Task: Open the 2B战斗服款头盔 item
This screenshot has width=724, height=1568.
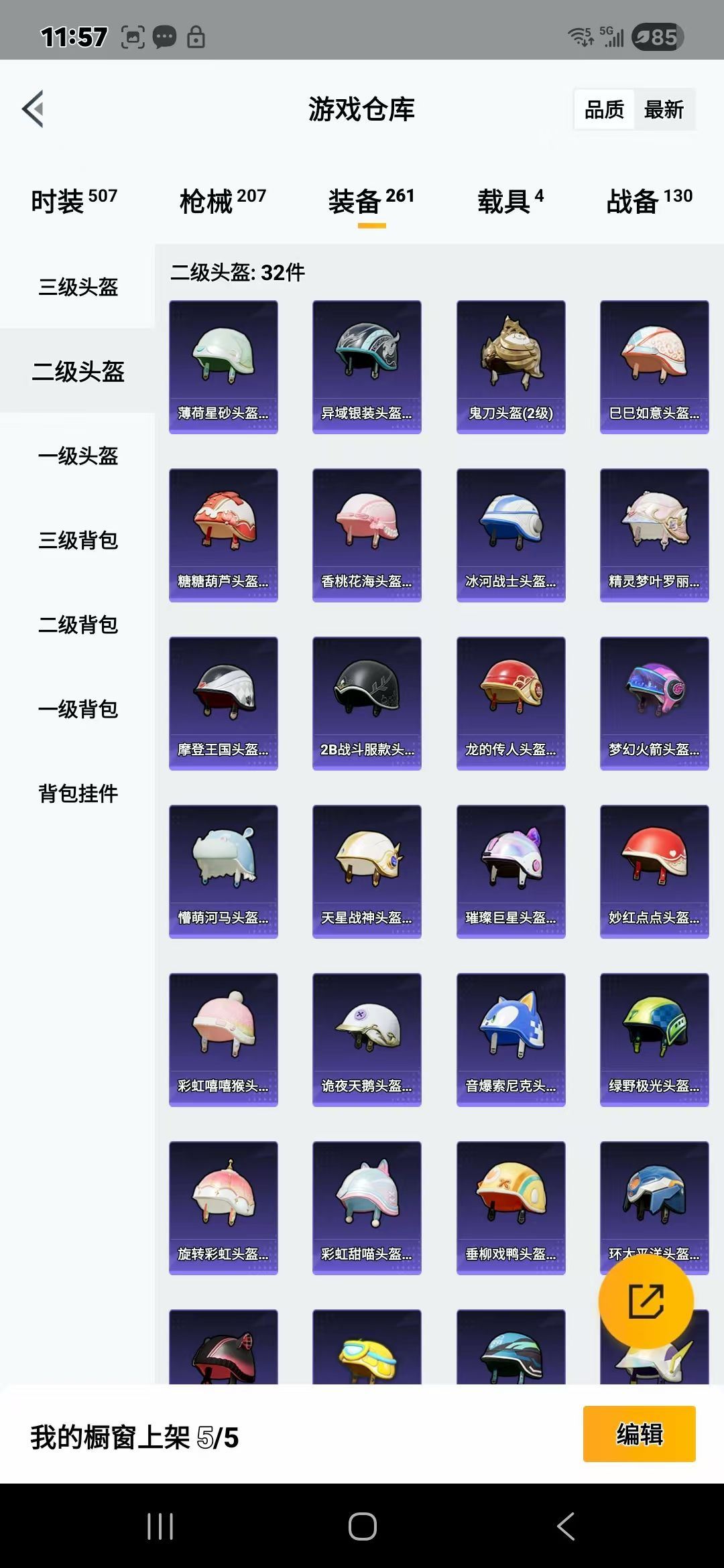Action: [367, 703]
